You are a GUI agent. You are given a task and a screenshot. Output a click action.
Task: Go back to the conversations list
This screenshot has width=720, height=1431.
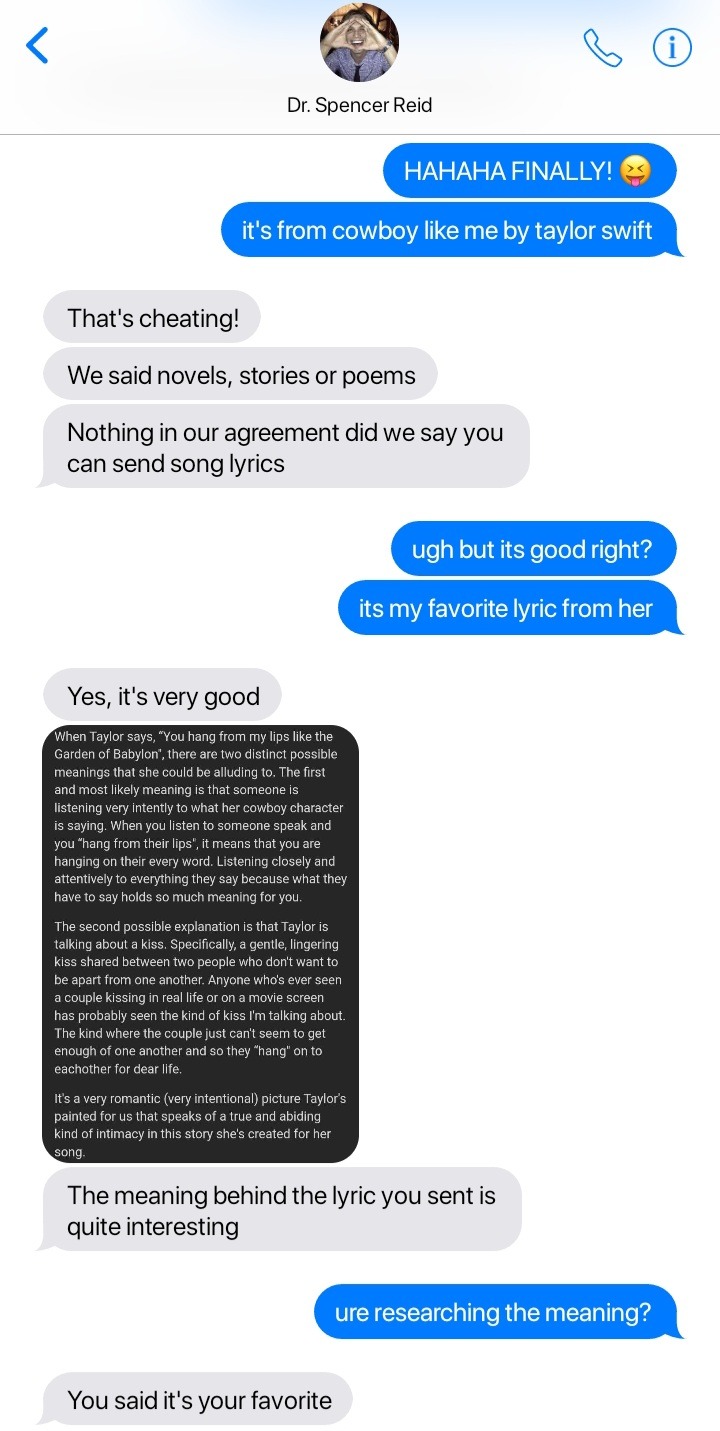37,46
